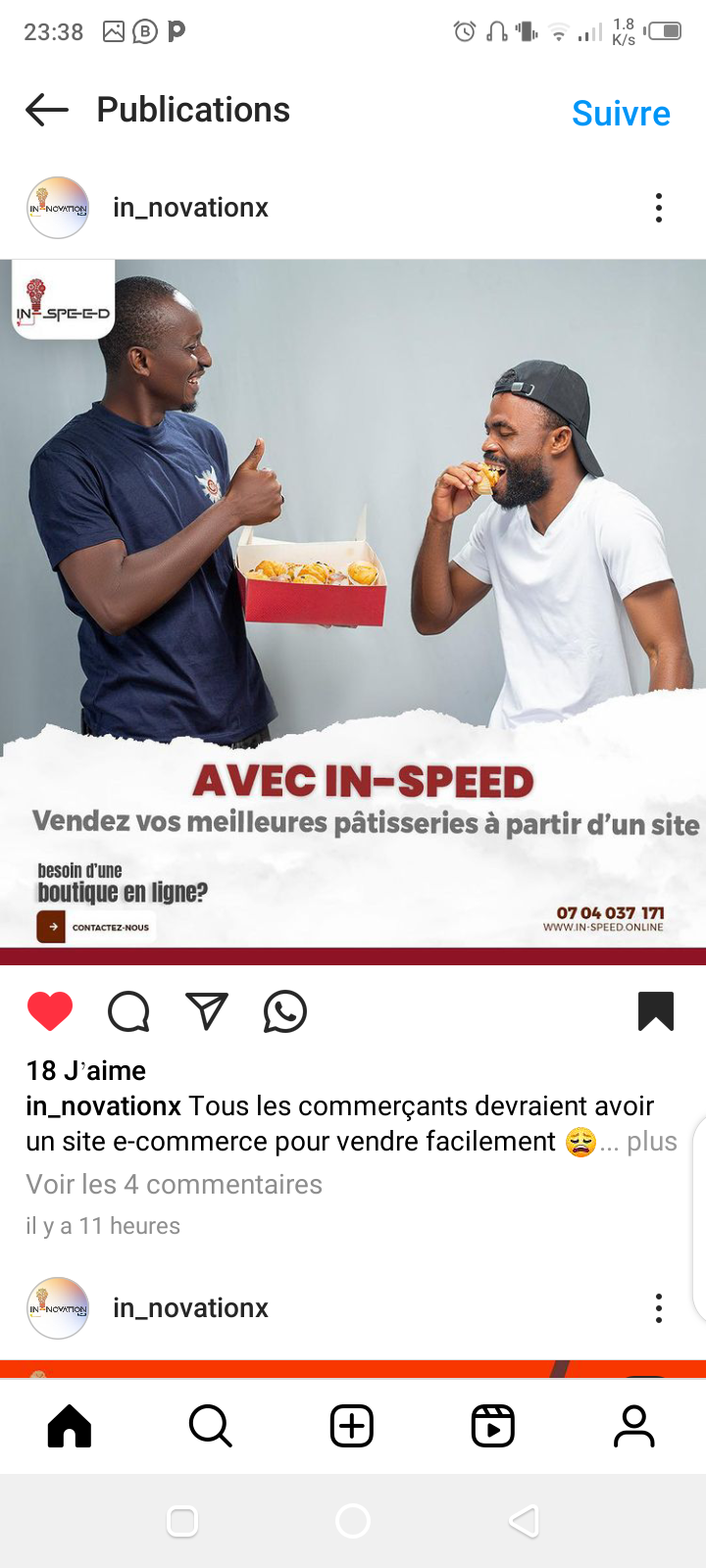This screenshot has width=706, height=1568.
Task: Switch to the Reels tab
Action: [x=493, y=1426]
